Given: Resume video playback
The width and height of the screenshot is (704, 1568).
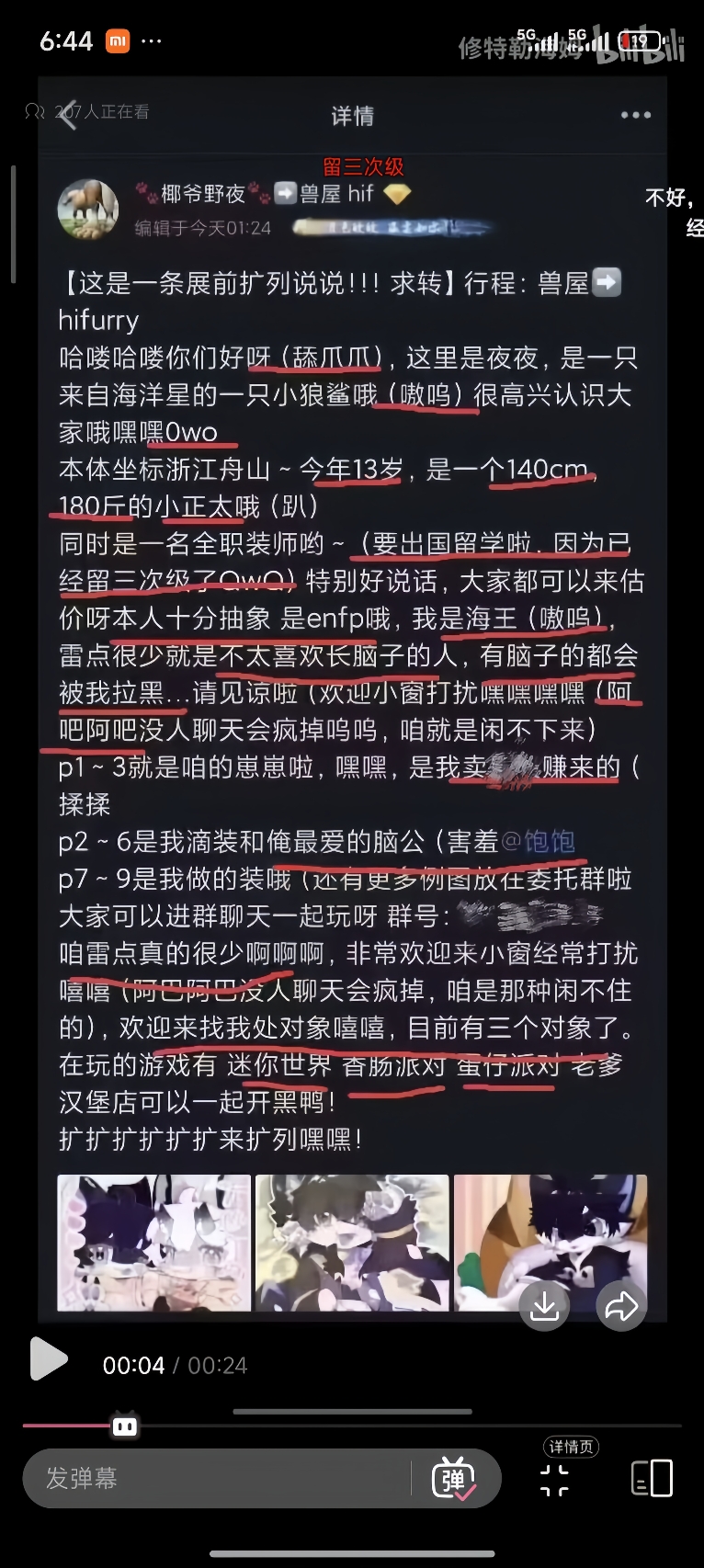Looking at the screenshot, I should pyautogui.click(x=49, y=1359).
